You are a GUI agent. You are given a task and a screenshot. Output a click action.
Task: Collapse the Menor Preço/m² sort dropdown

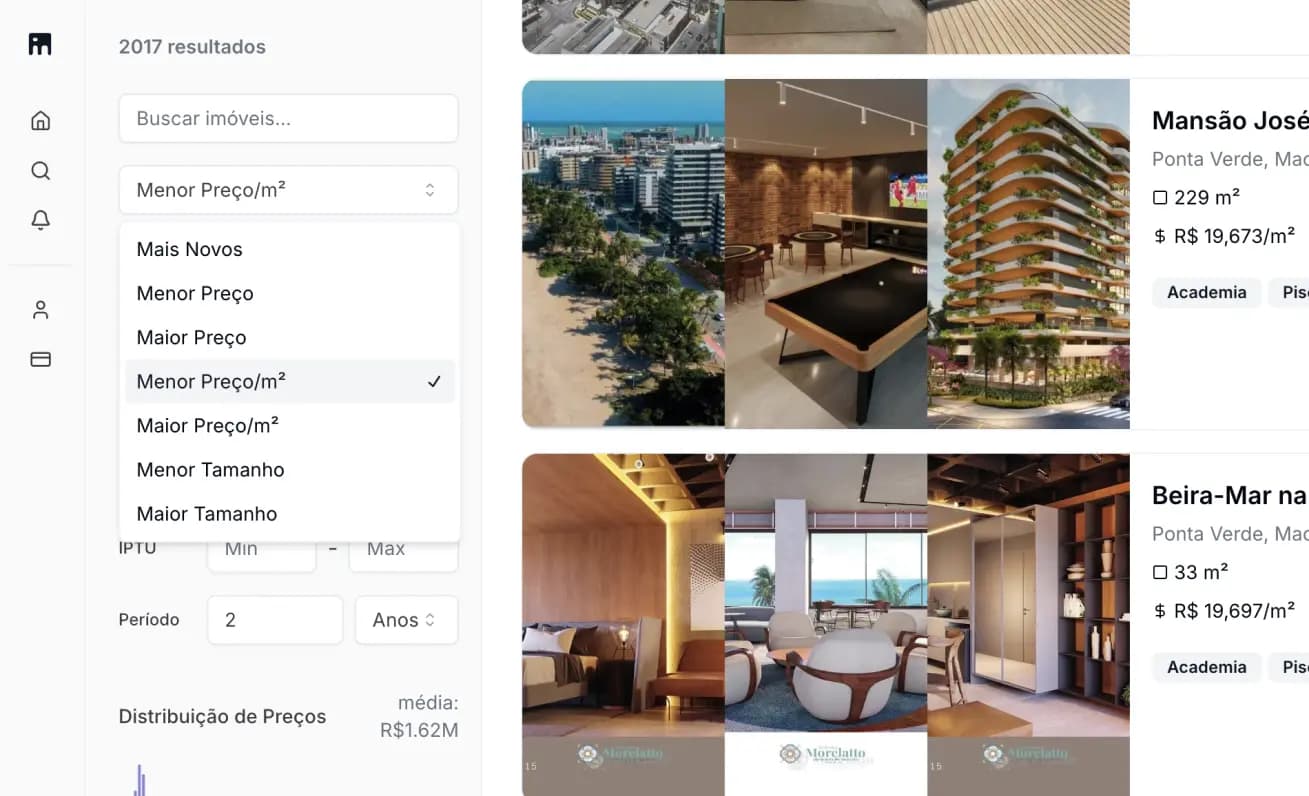pyautogui.click(x=288, y=190)
